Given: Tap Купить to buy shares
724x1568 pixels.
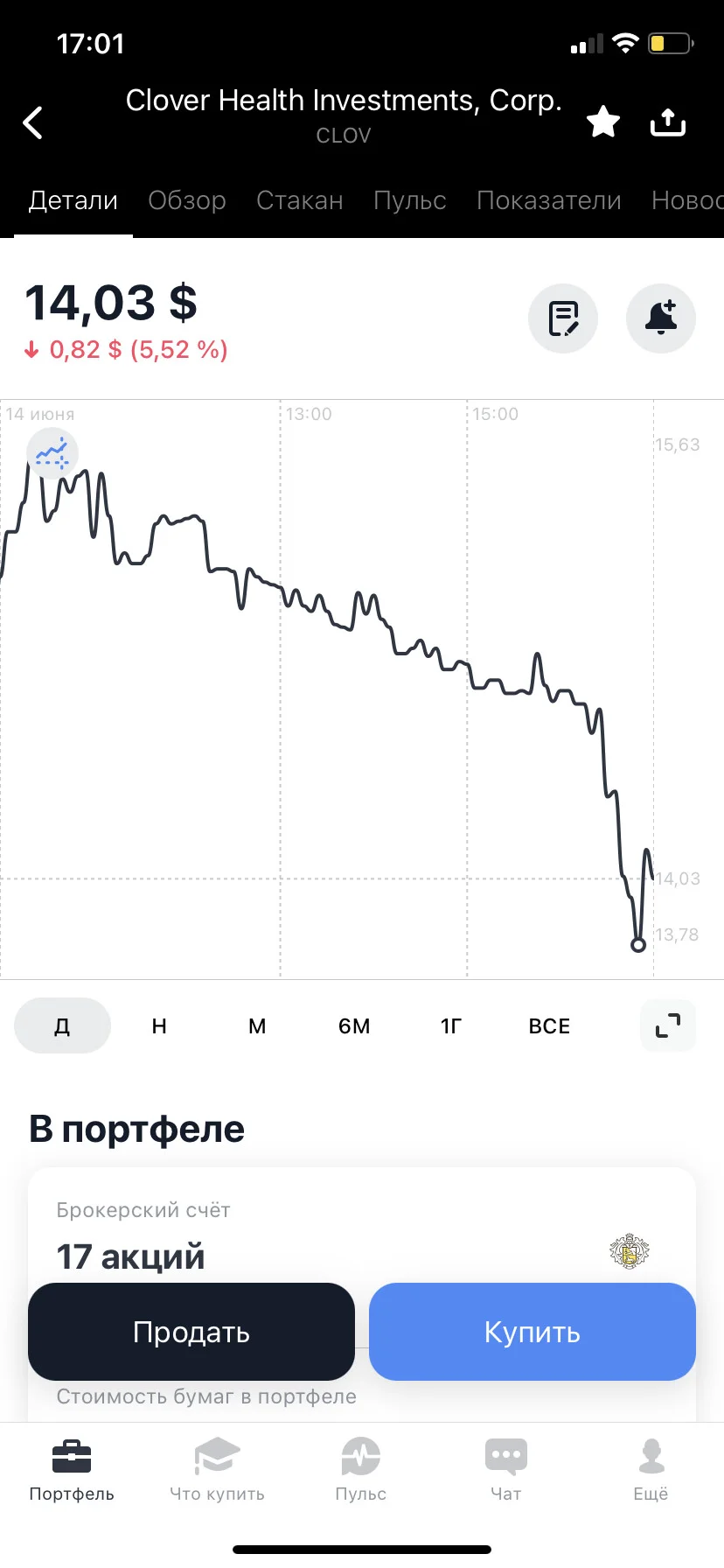Looking at the screenshot, I should tap(533, 1332).
